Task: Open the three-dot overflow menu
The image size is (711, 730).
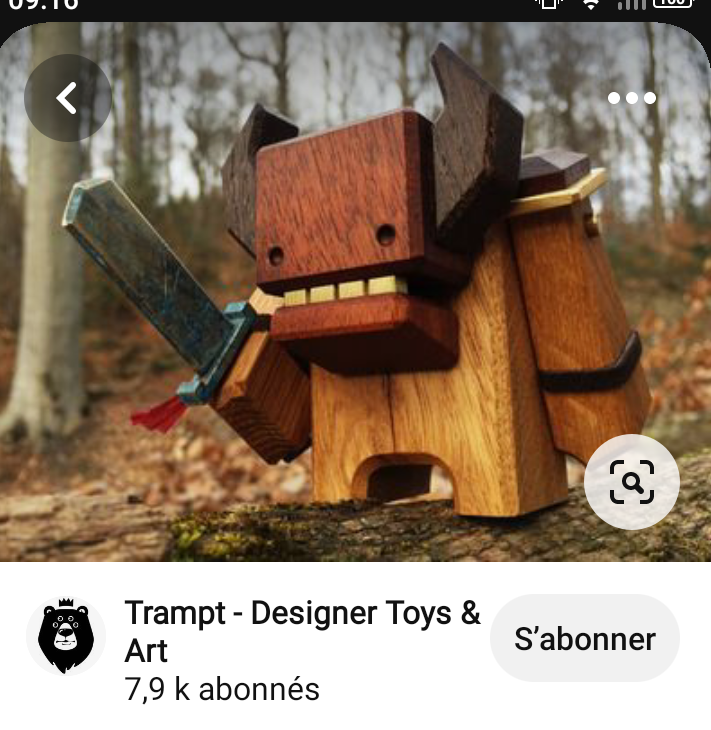Action: point(632,98)
